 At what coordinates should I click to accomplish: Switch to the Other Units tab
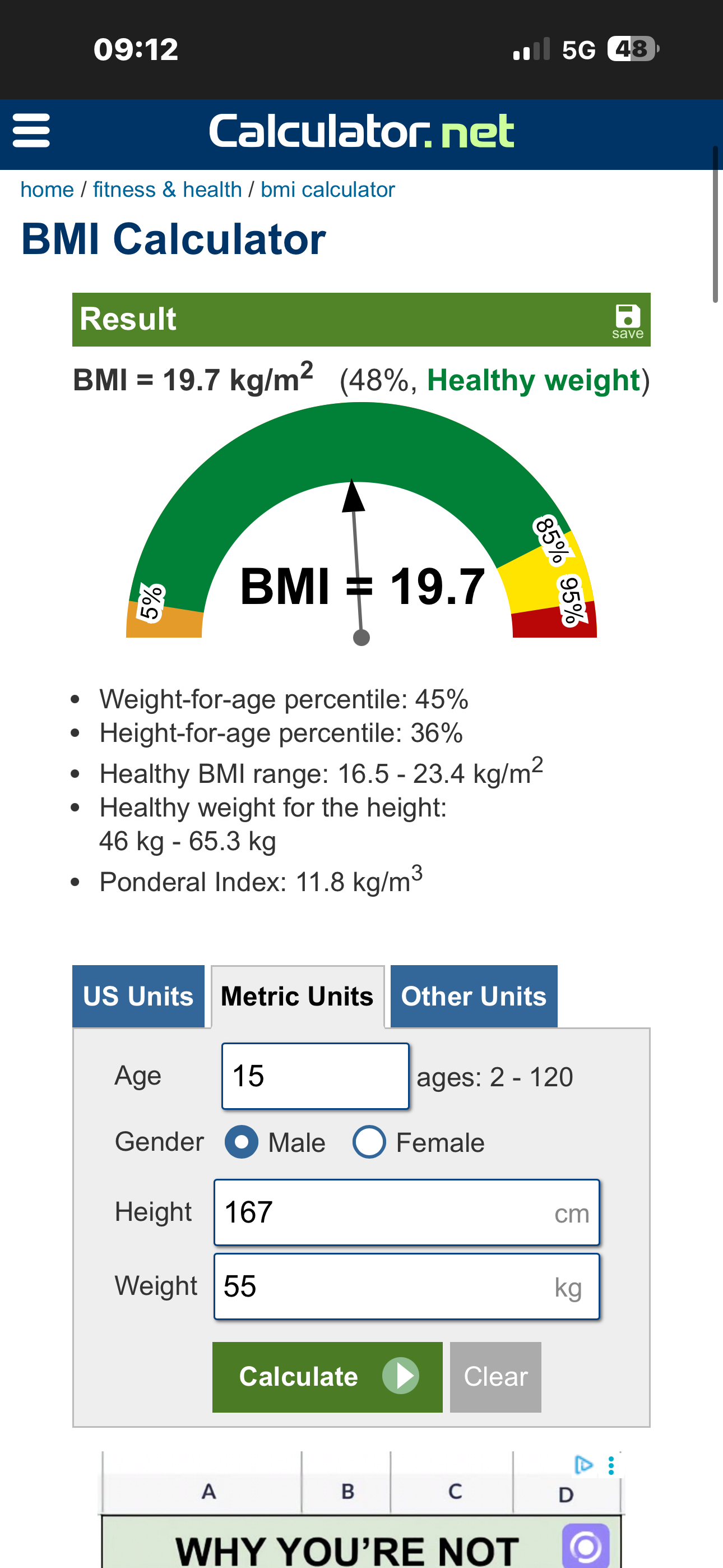474,997
